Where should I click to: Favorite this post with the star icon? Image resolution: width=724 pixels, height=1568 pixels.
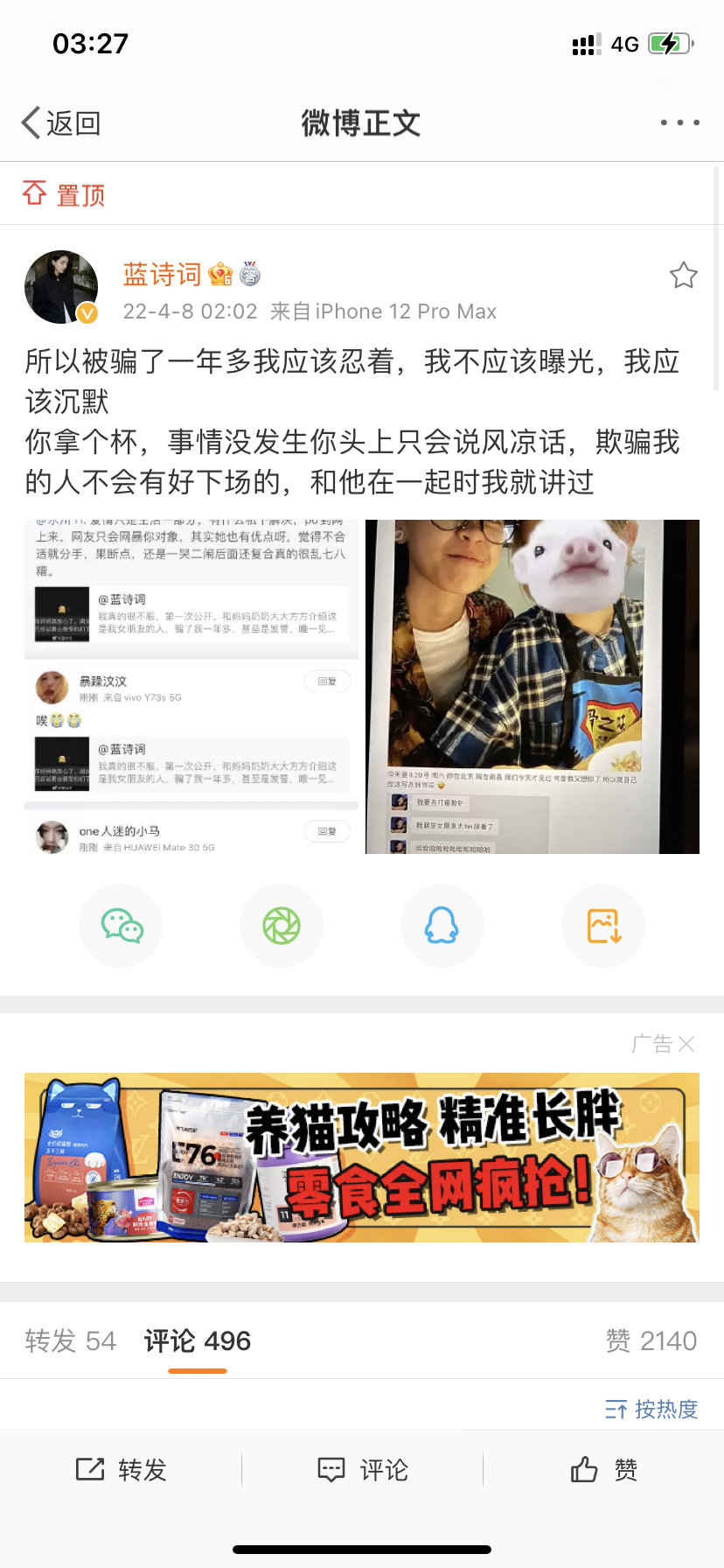coord(683,276)
